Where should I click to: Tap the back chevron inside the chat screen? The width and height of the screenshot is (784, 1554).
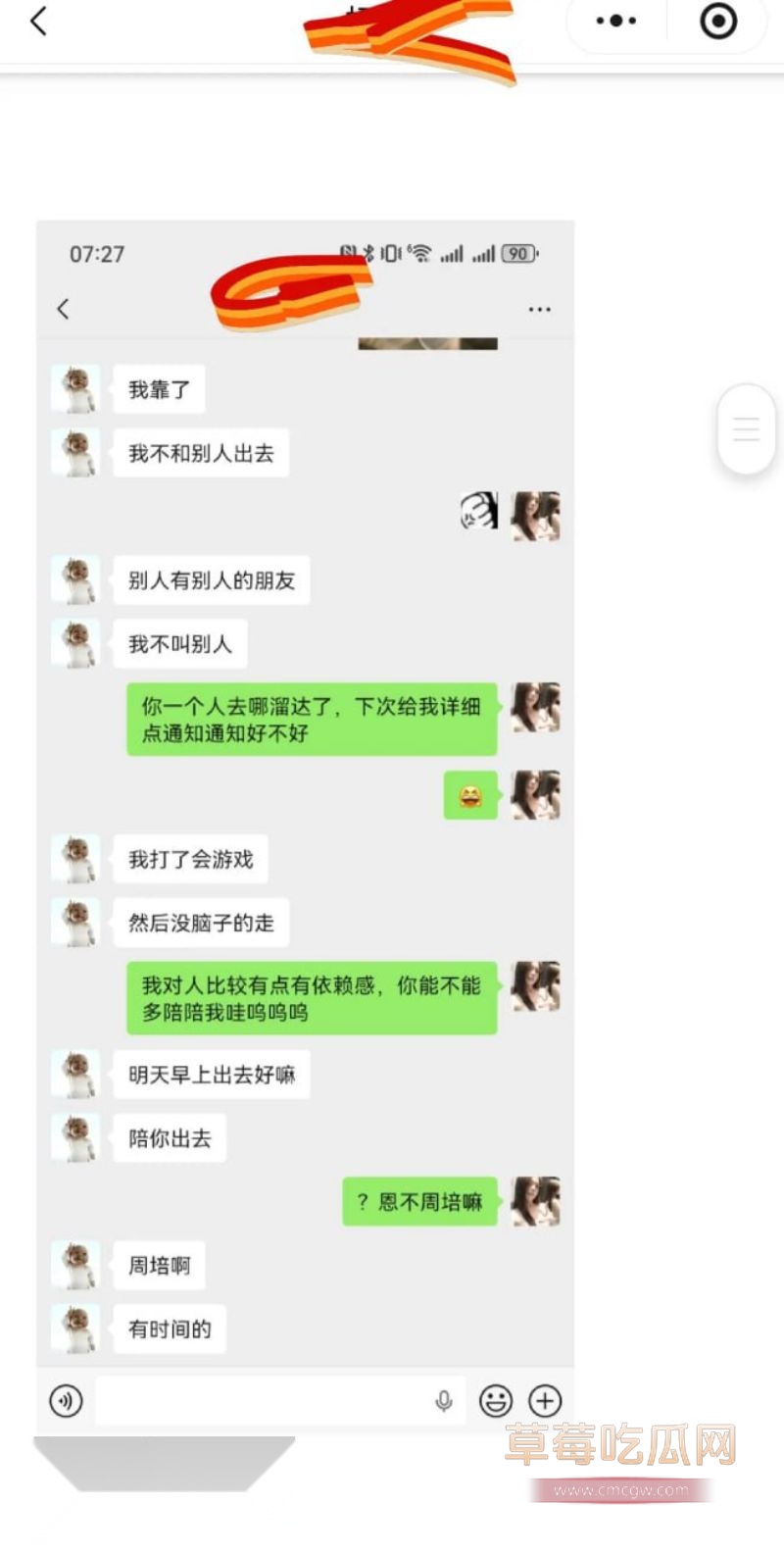pos(64,309)
